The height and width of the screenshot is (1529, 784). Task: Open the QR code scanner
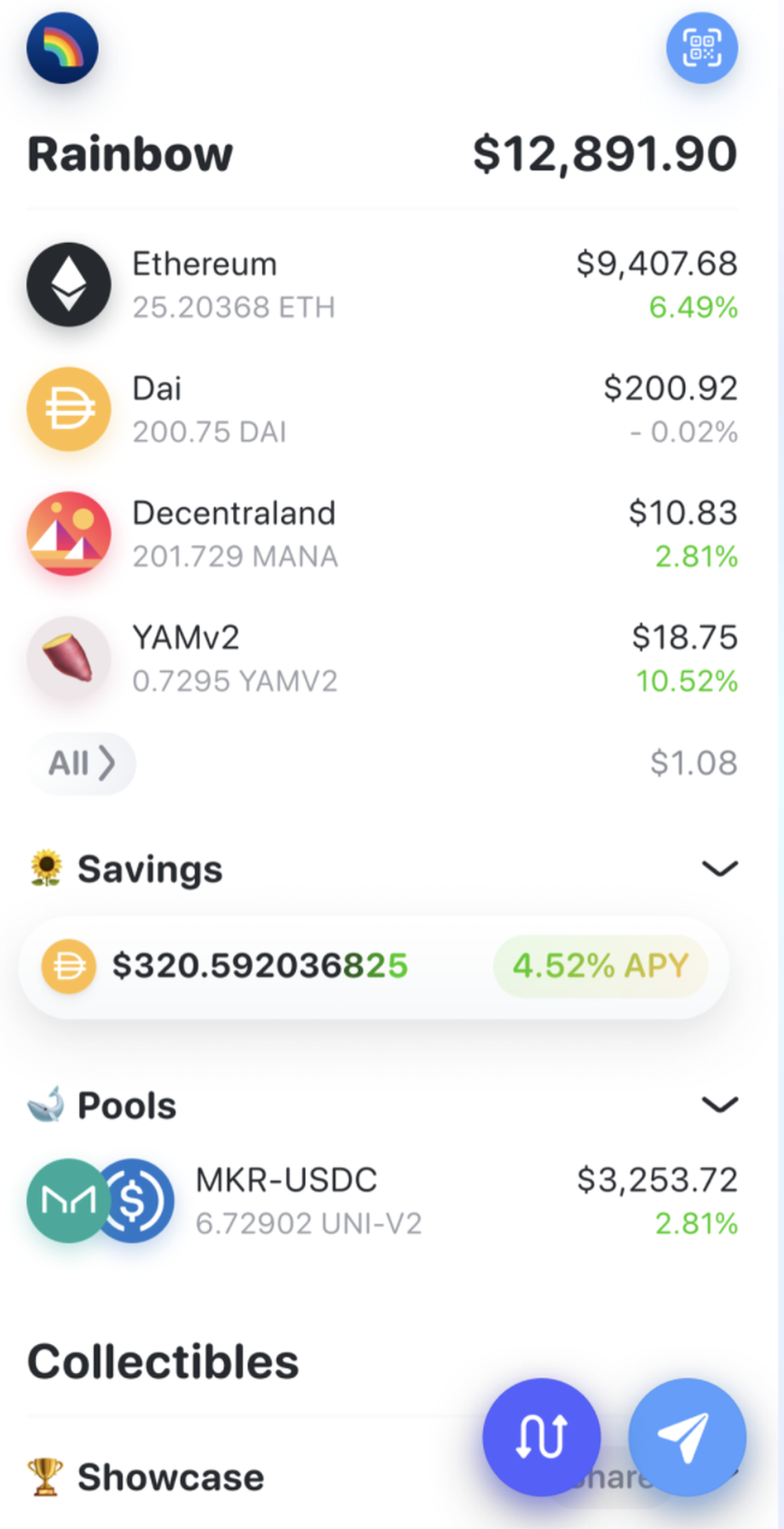(702, 47)
